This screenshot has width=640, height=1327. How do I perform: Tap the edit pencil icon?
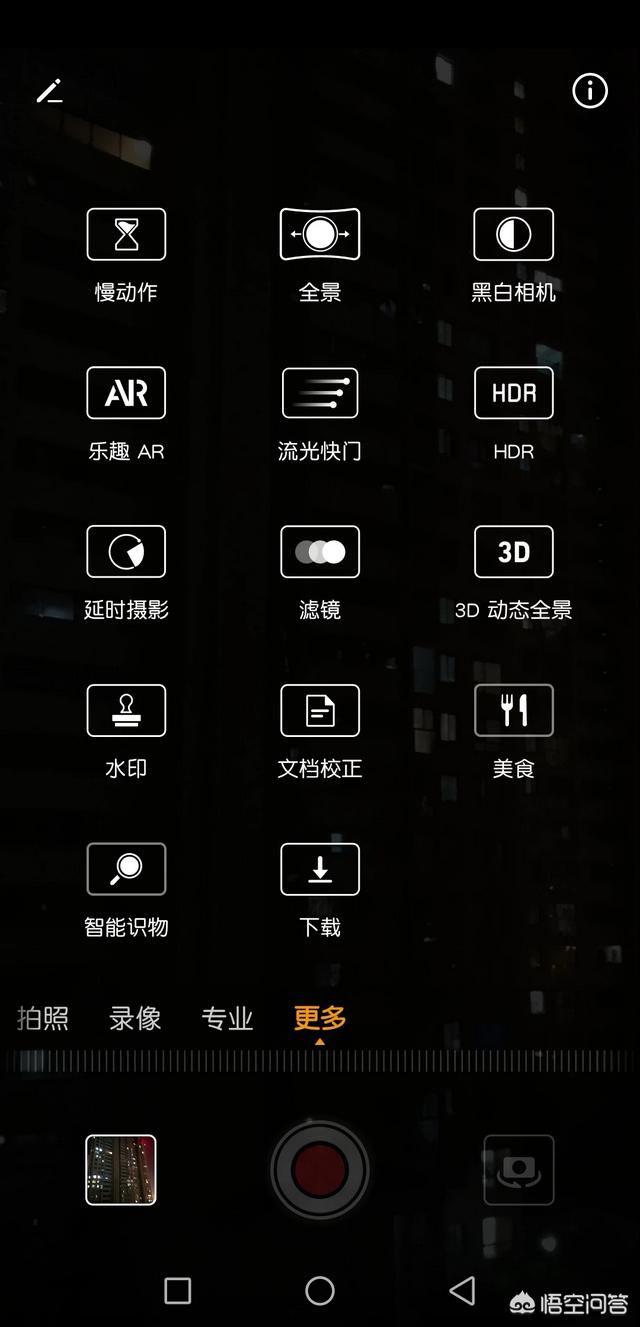(x=49, y=92)
